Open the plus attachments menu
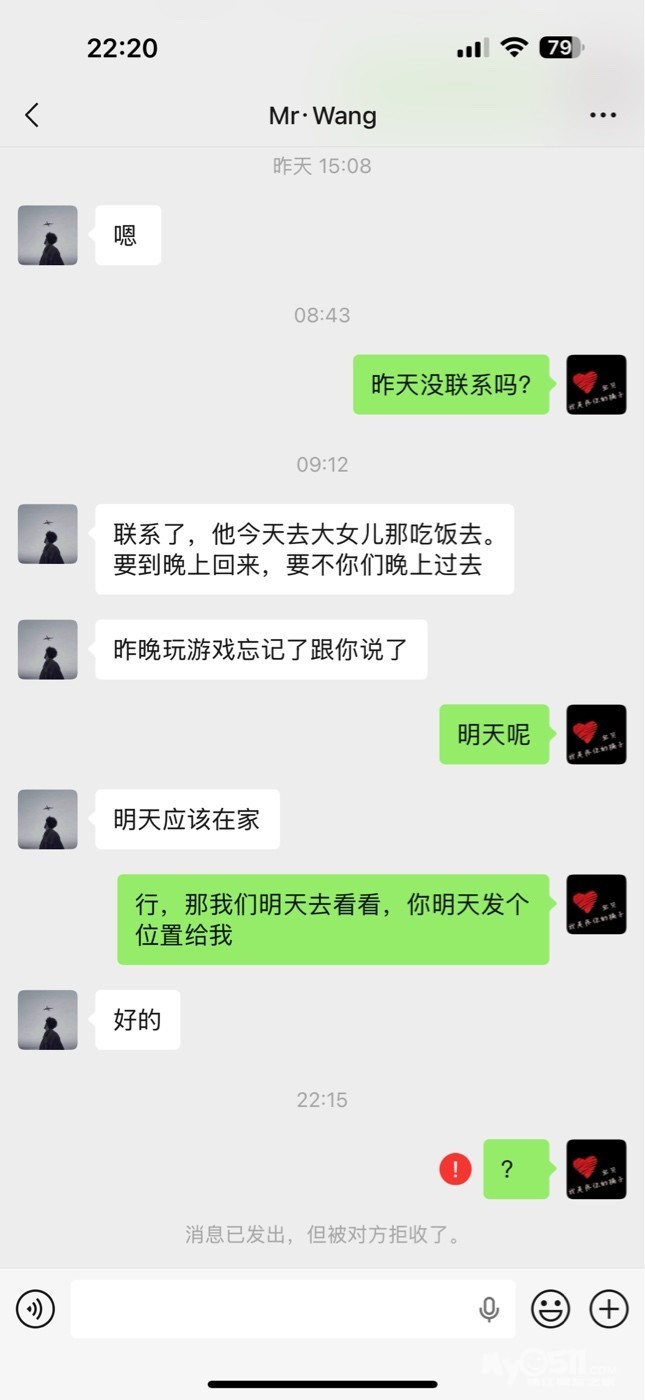This screenshot has height=1400, width=645. tap(609, 1308)
